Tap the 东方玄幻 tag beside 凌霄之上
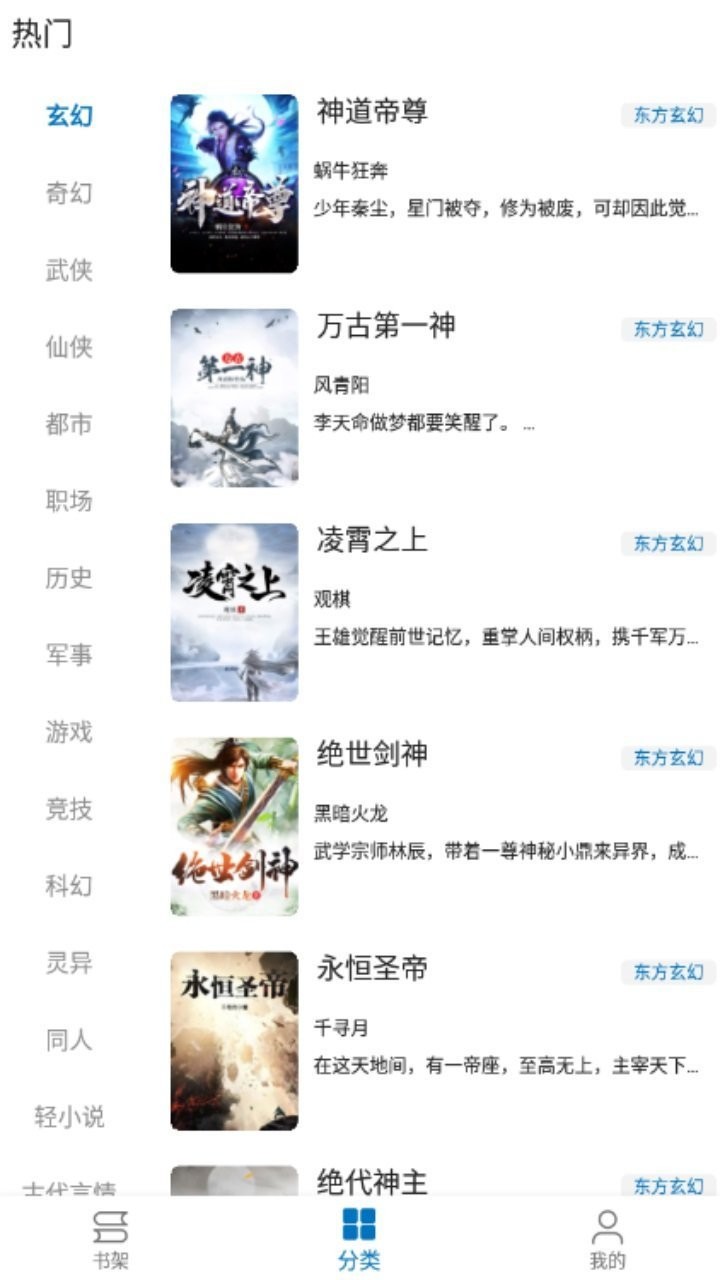The image size is (720, 1280). [668, 543]
